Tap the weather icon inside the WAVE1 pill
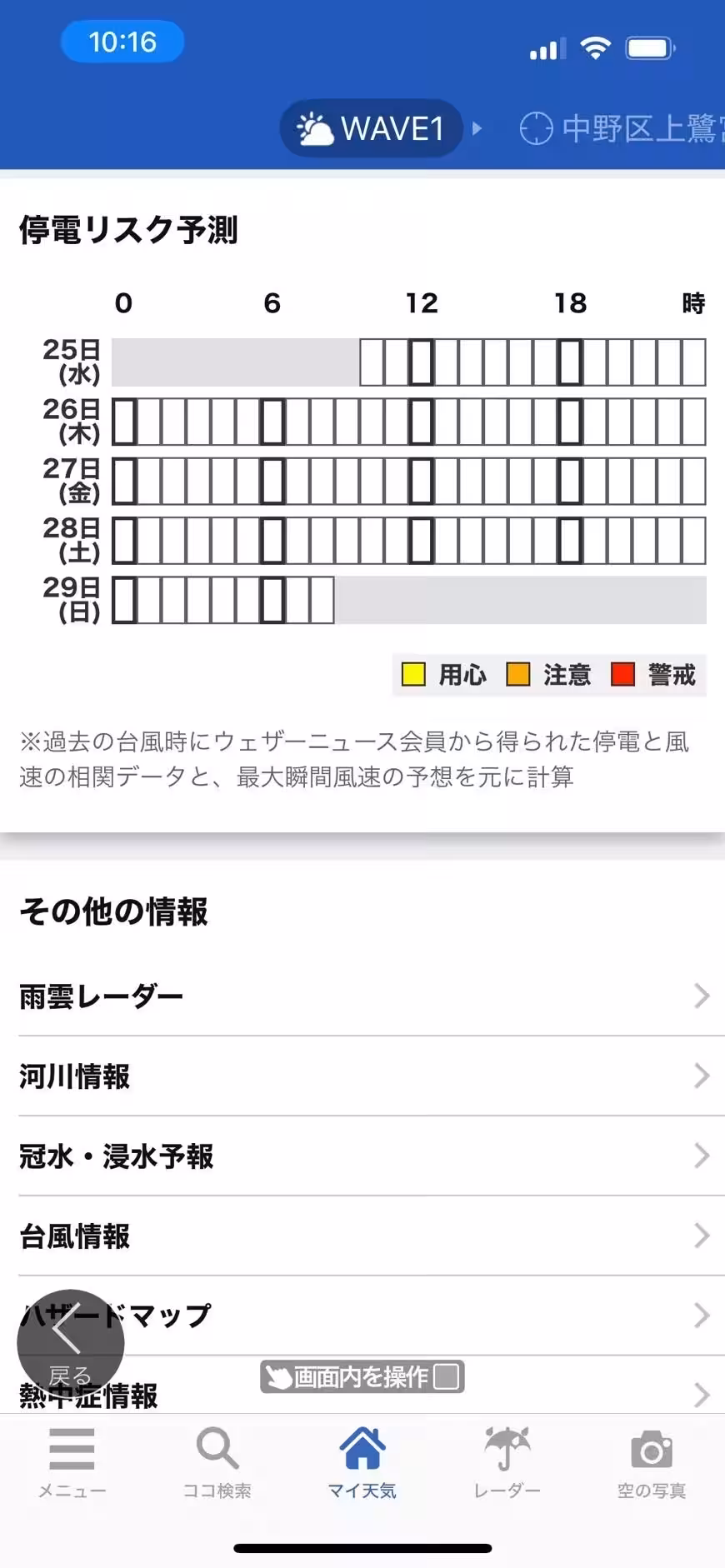Viewport: 725px width, 1568px height. (315, 127)
